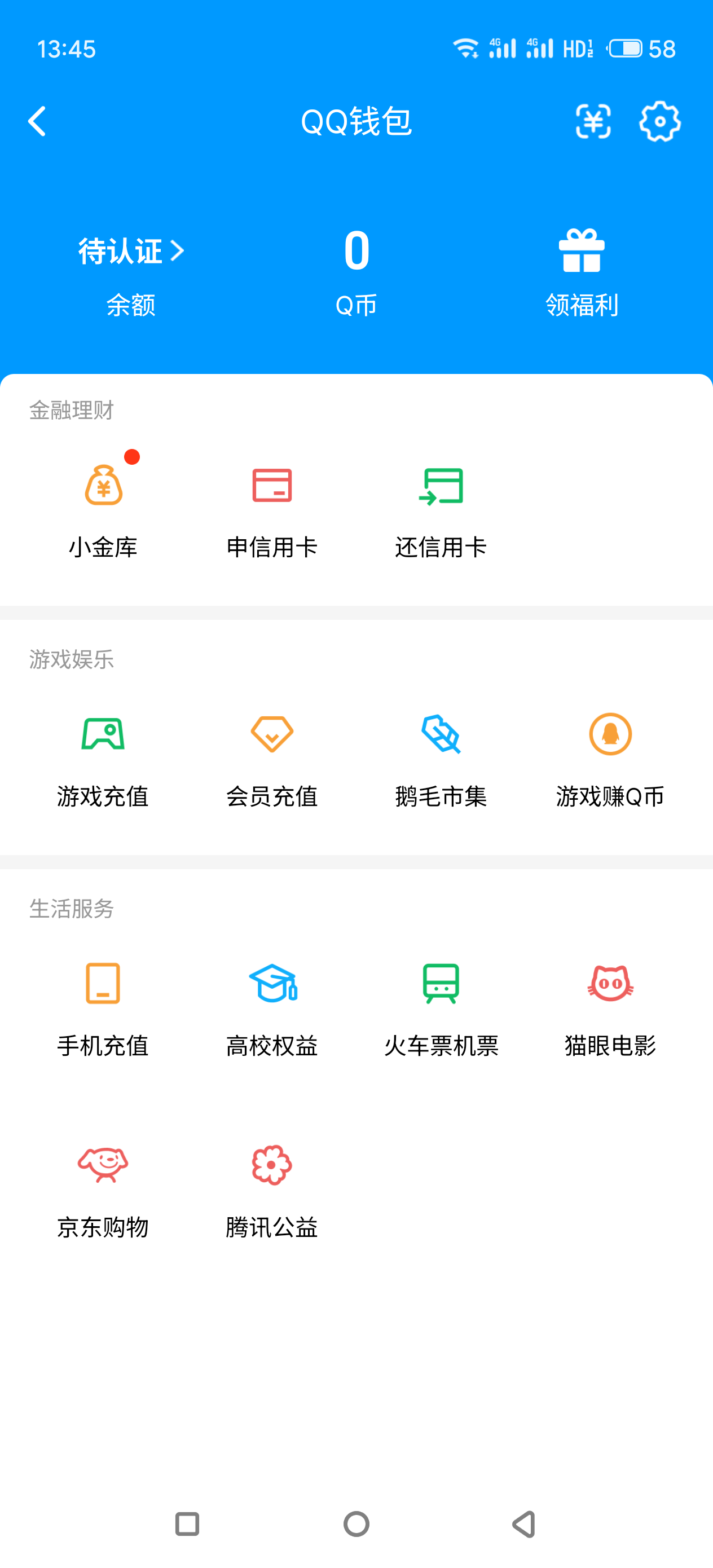View Q币 balance details
713x1568 pixels.
356,271
